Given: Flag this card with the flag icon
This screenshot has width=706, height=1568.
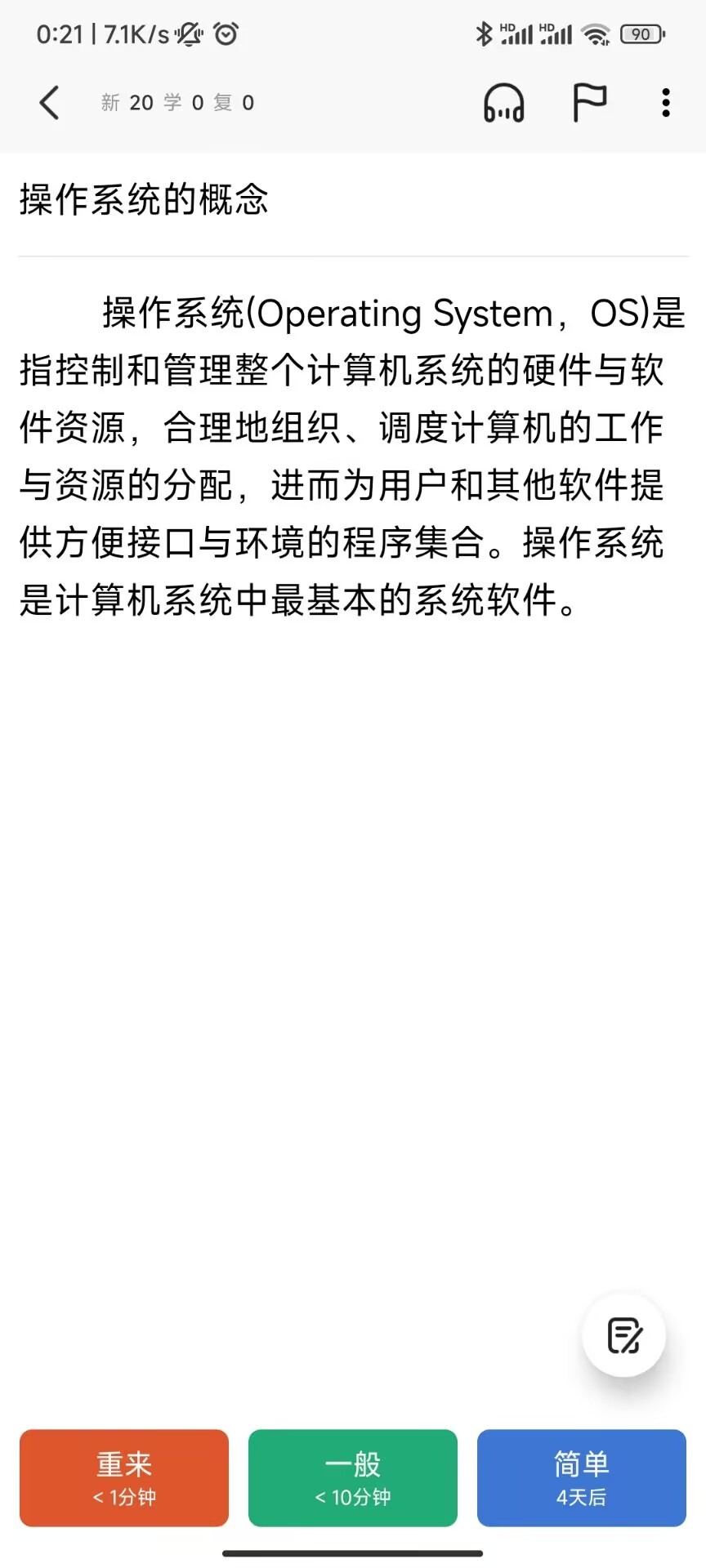Looking at the screenshot, I should point(589,103).
